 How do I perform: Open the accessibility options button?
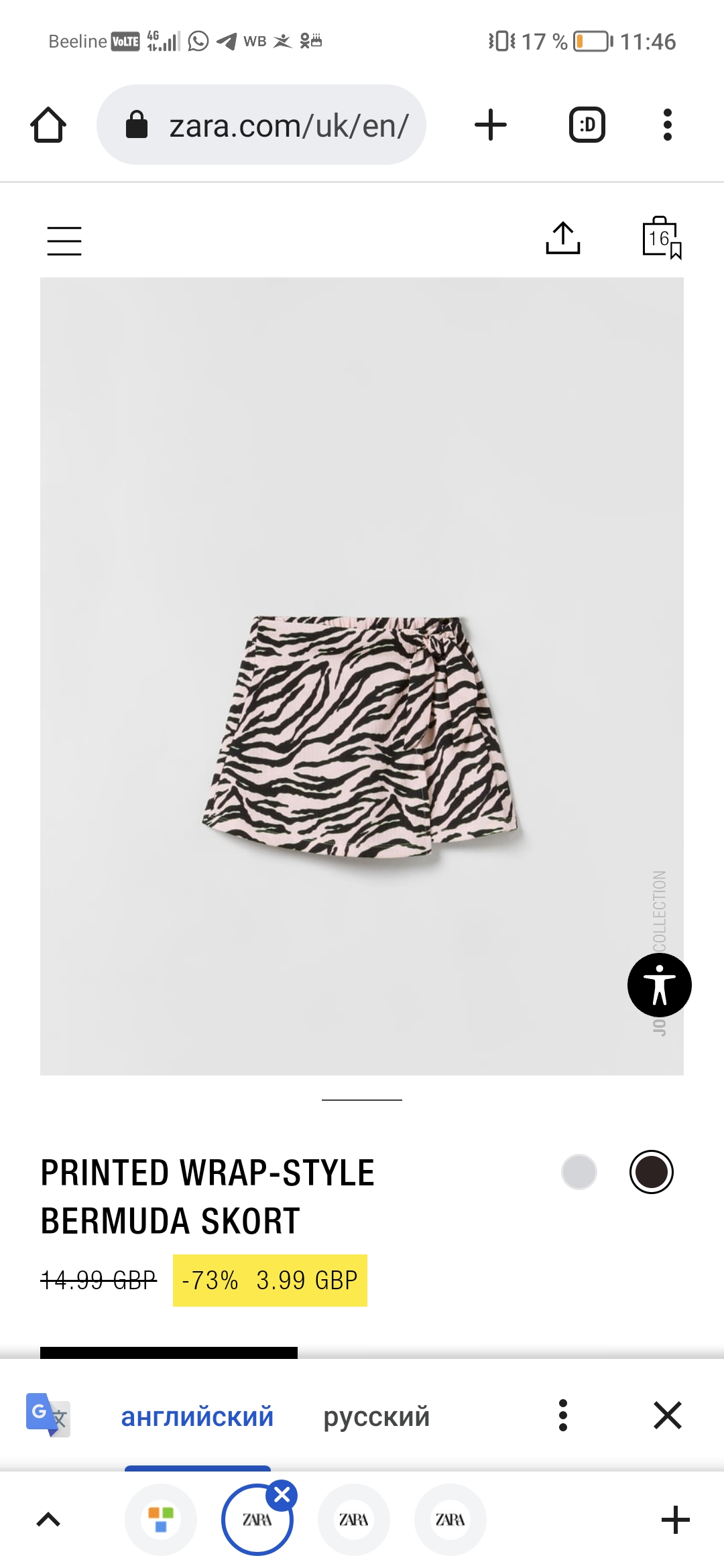[x=660, y=985]
